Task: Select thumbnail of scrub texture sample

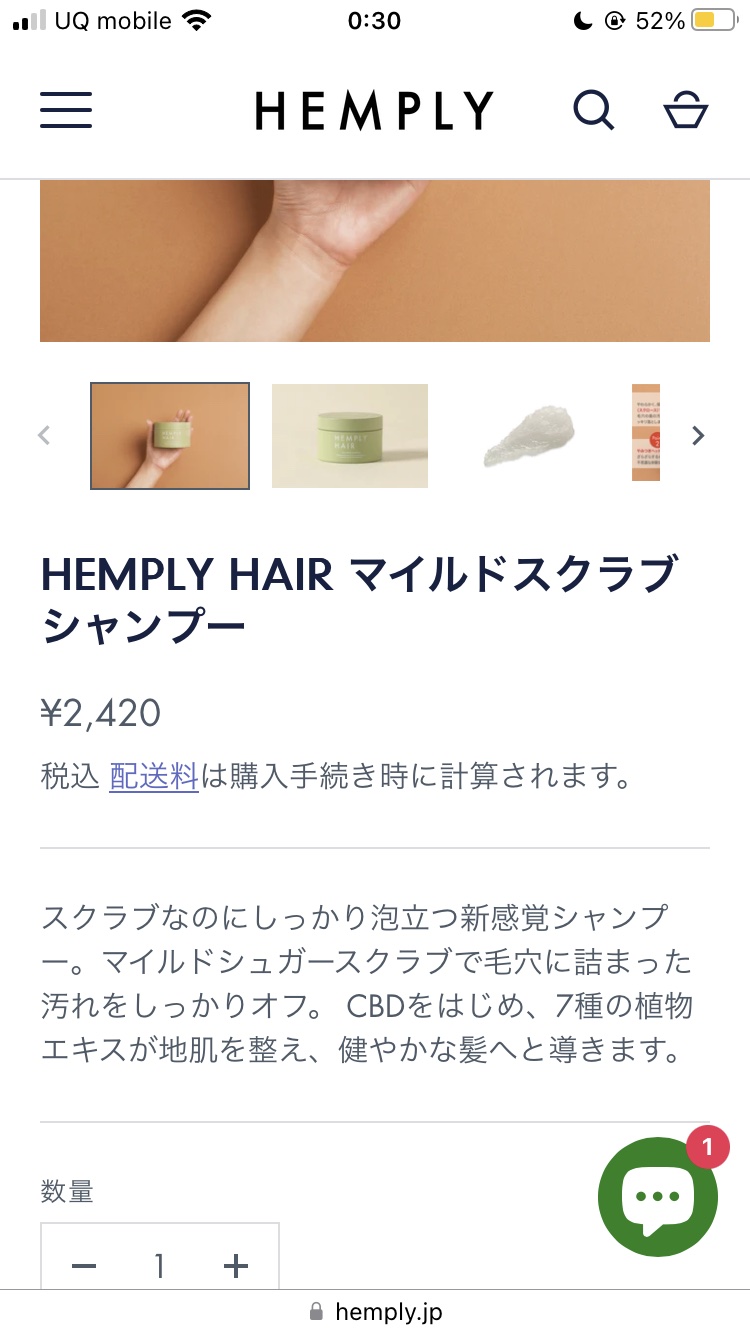Action: [x=530, y=436]
